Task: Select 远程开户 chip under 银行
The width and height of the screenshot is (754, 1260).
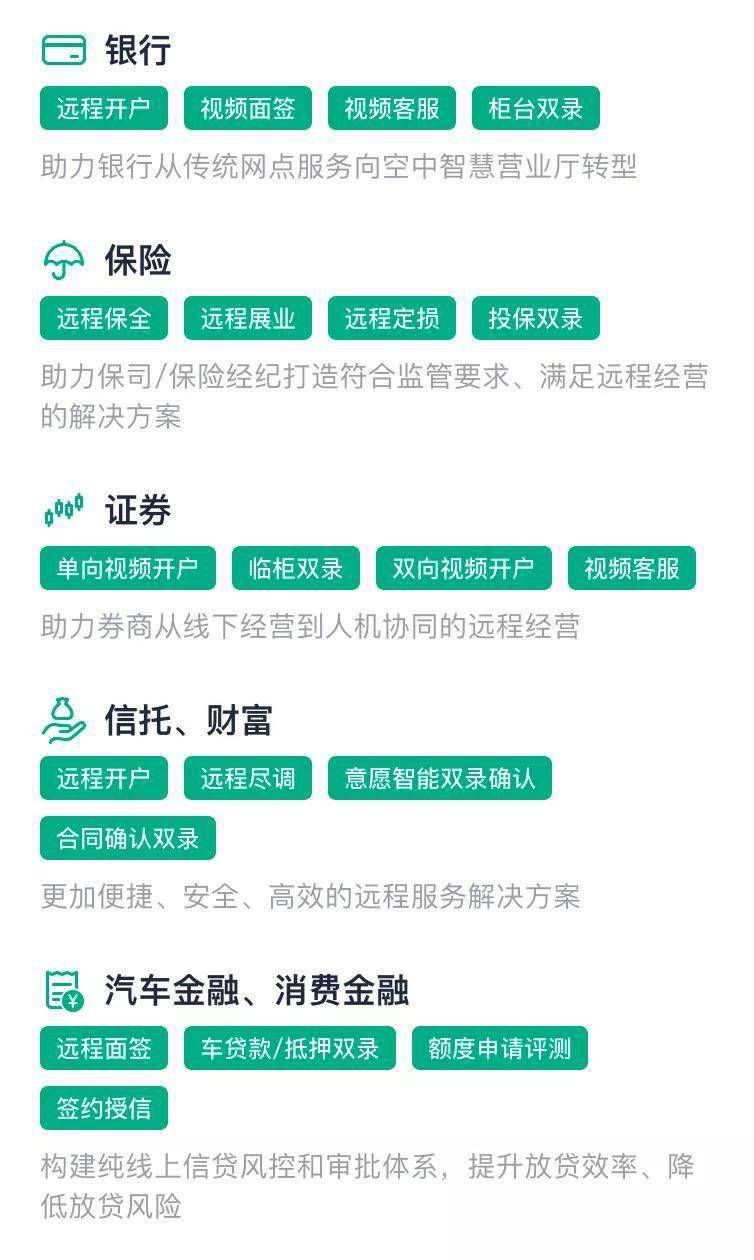Action: point(104,109)
